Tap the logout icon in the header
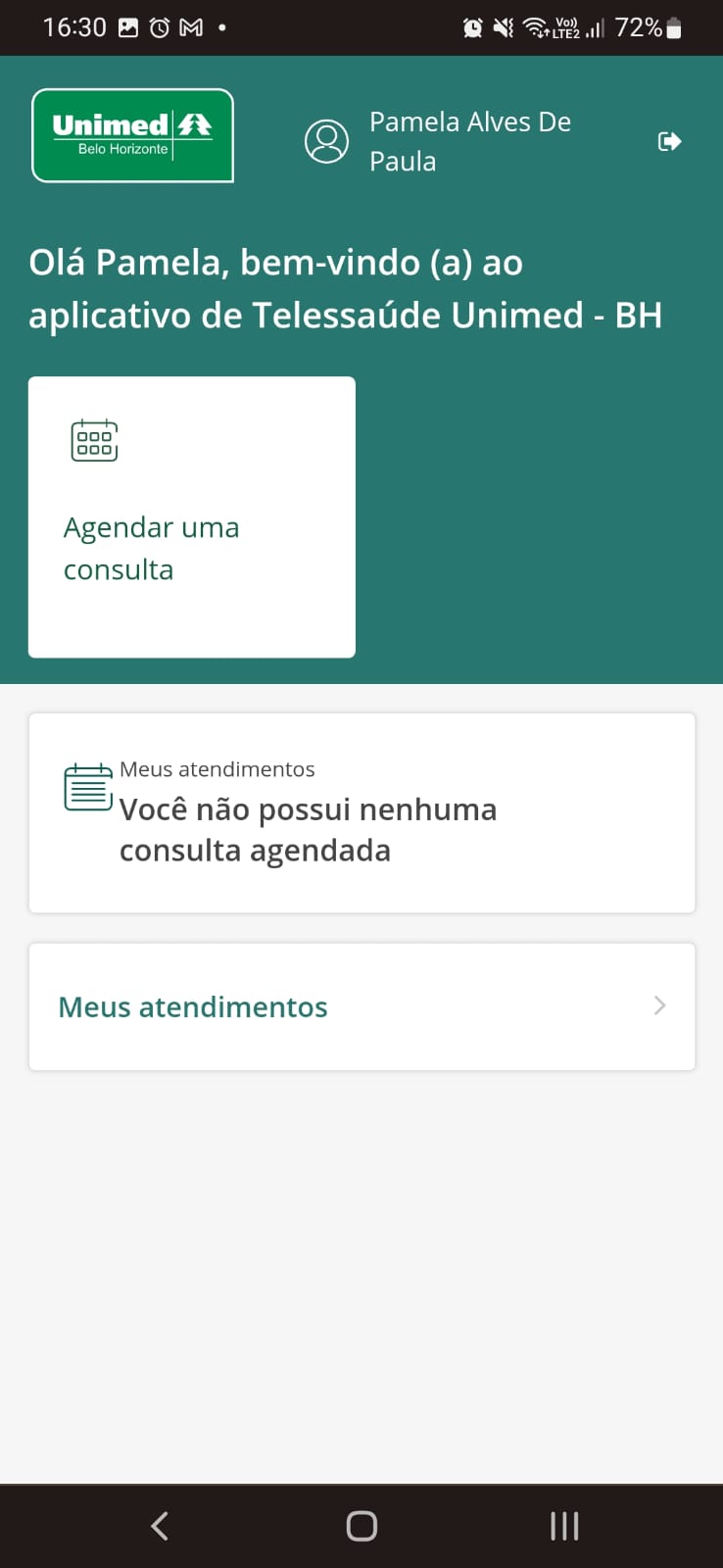 (669, 142)
